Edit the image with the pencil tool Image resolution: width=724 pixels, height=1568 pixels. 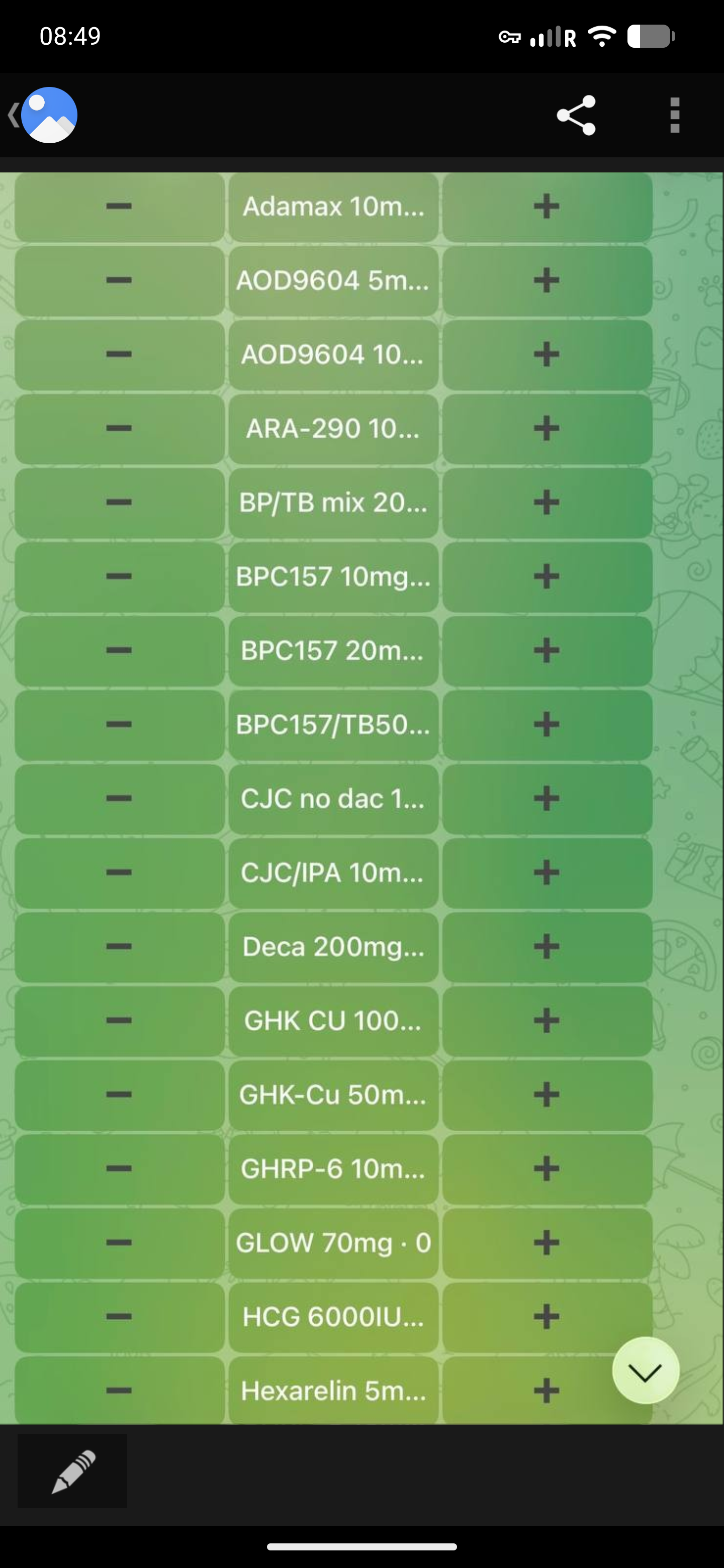72,1471
